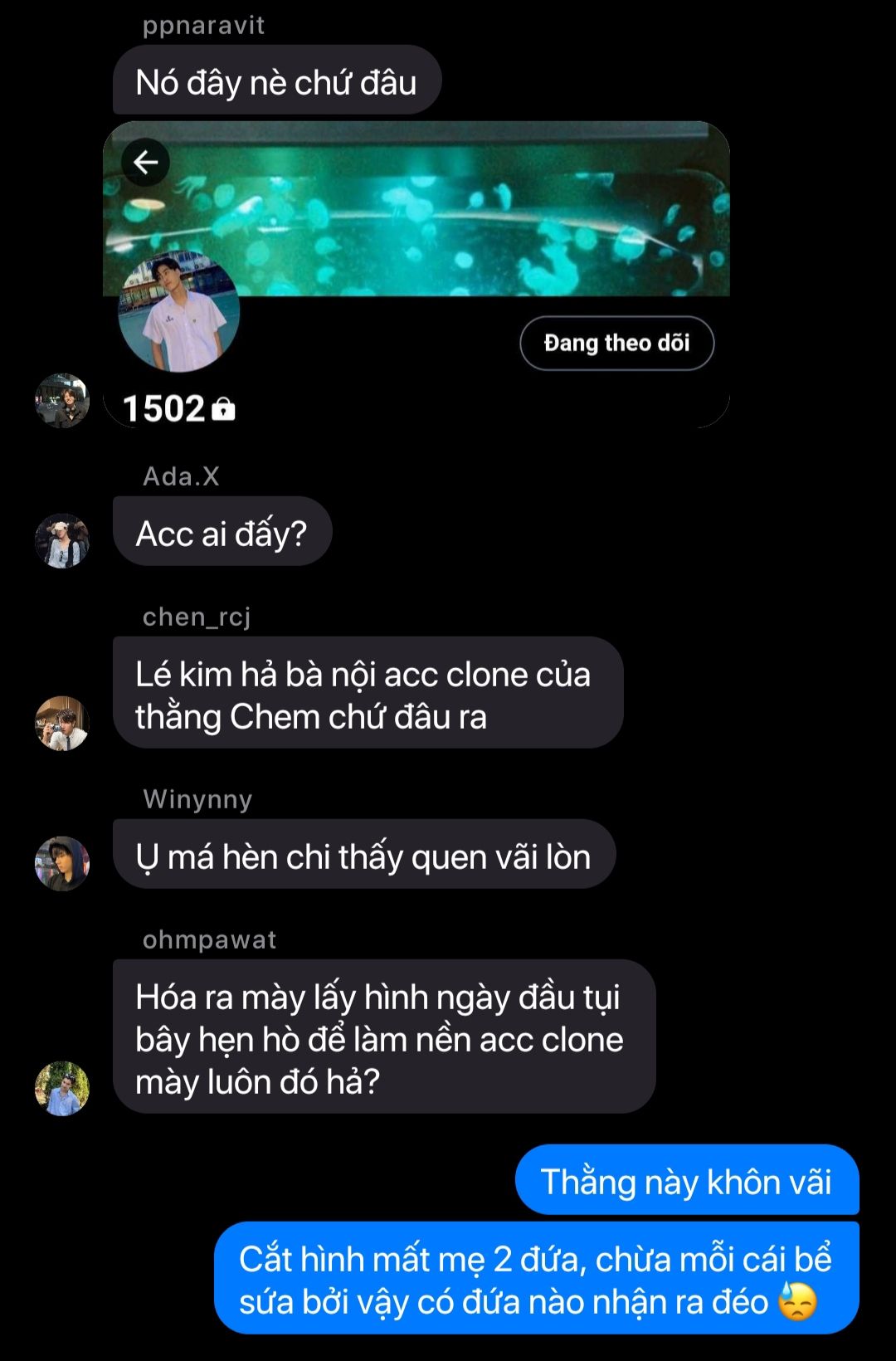Open the profile screenshot image sent by ppnaravit

click(x=416, y=274)
